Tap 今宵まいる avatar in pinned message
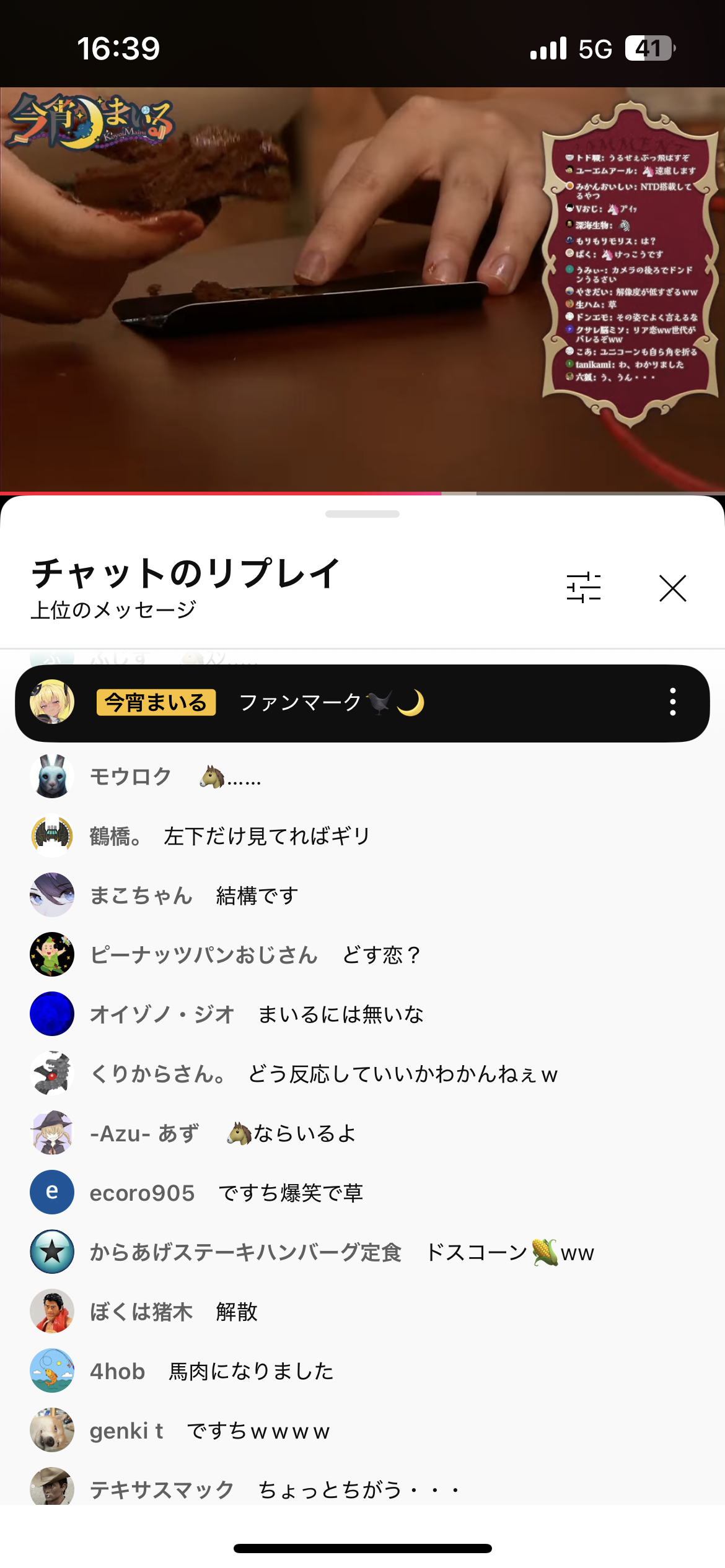Image resolution: width=725 pixels, height=1568 pixels. [x=52, y=702]
